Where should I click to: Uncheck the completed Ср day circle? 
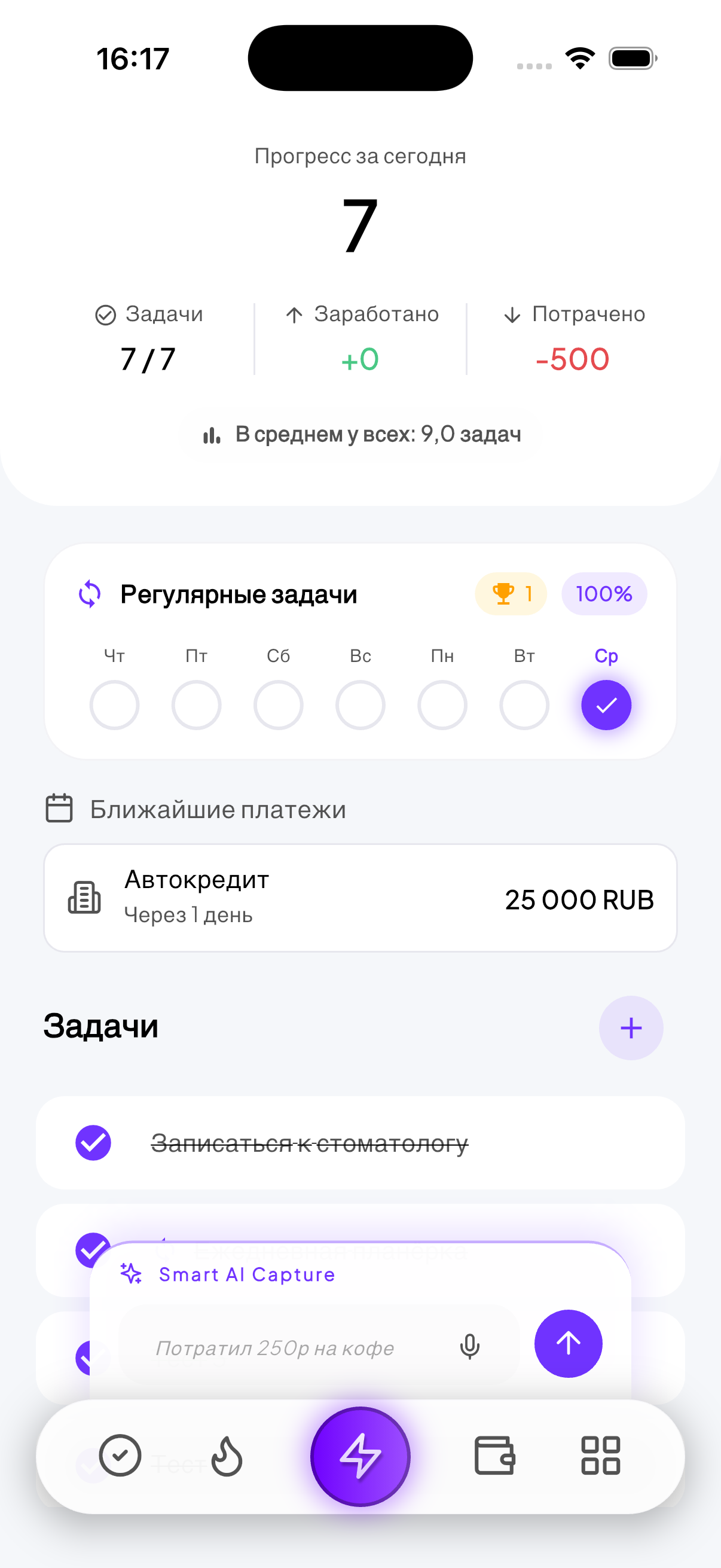coord(606,704)
